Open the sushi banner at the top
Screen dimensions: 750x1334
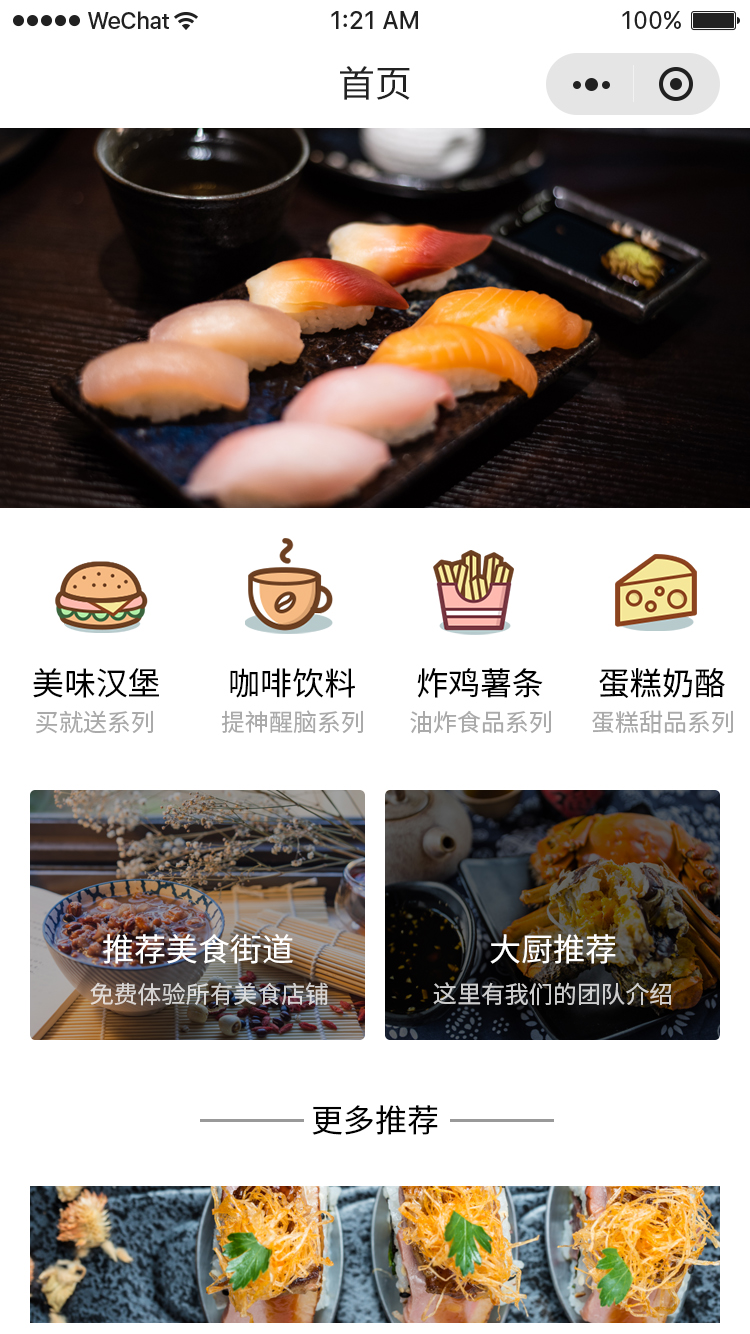(x=375, y=318)
